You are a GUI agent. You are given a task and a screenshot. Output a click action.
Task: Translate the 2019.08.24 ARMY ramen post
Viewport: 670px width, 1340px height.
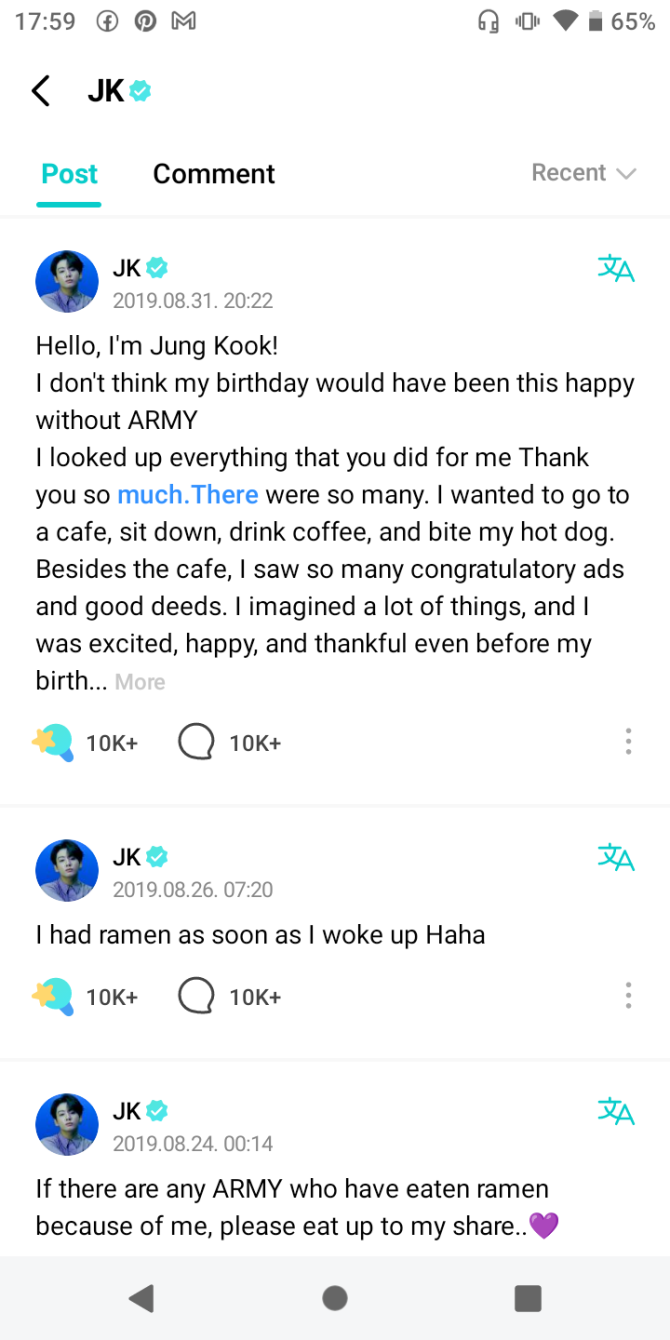(615, 1111)
